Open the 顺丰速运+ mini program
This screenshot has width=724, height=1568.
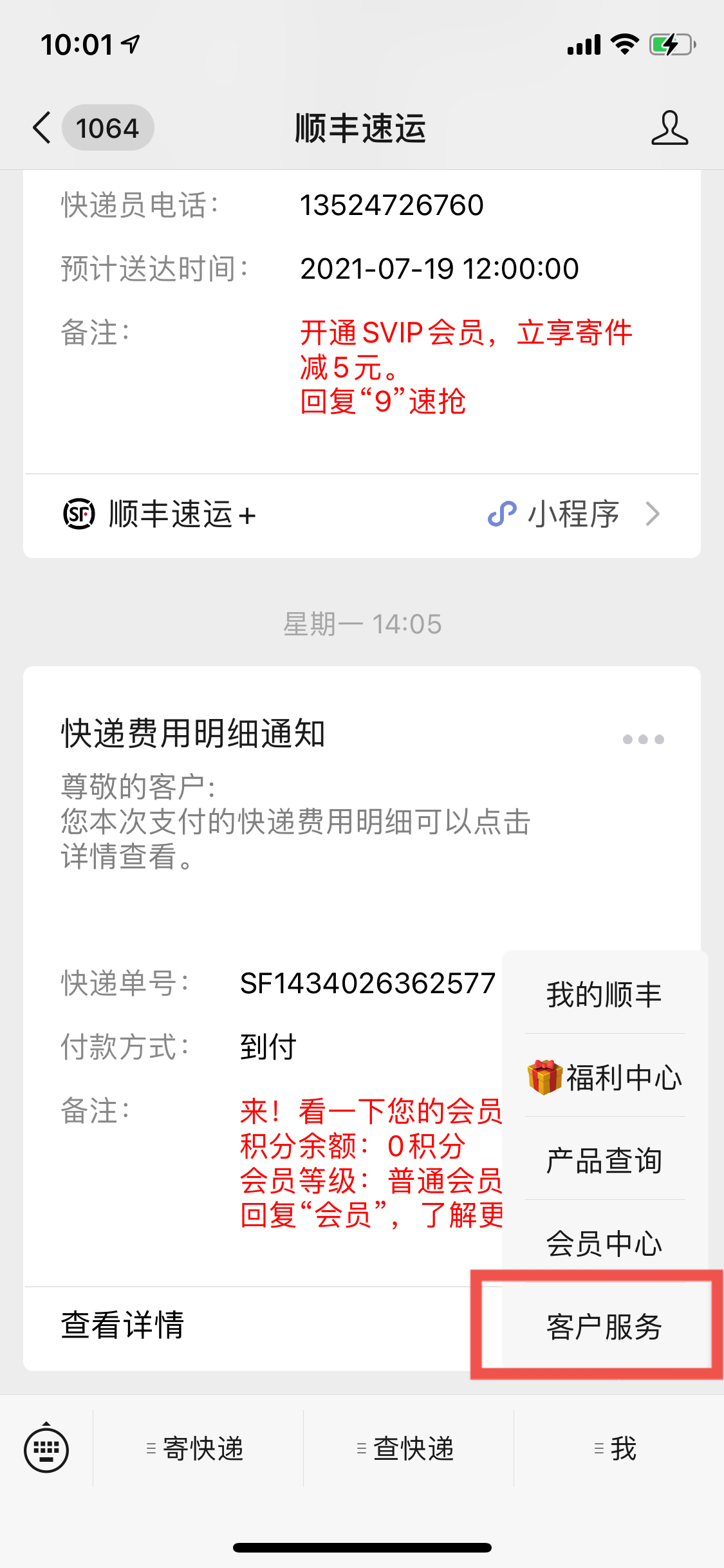(362, 515)
